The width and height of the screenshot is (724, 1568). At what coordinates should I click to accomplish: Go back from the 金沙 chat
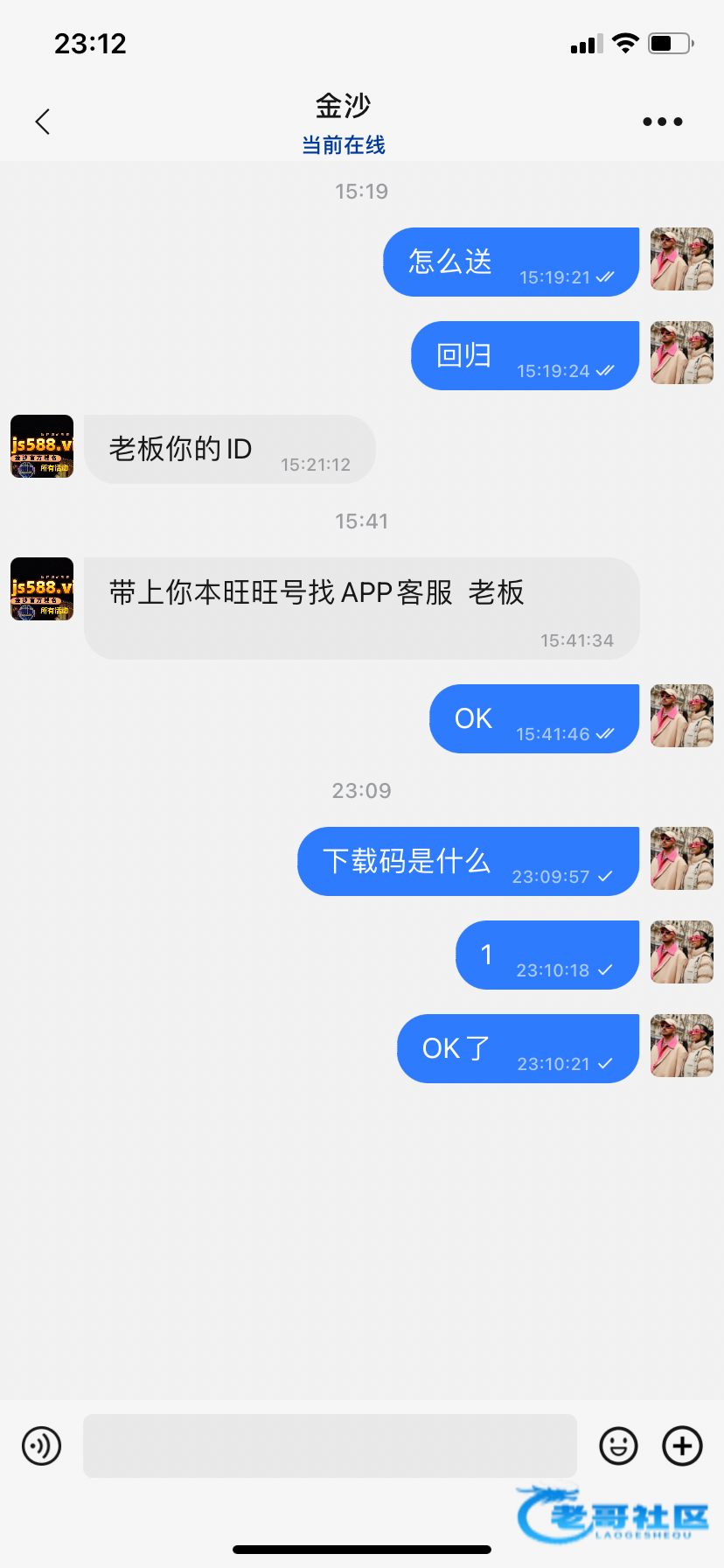[42, 122]
